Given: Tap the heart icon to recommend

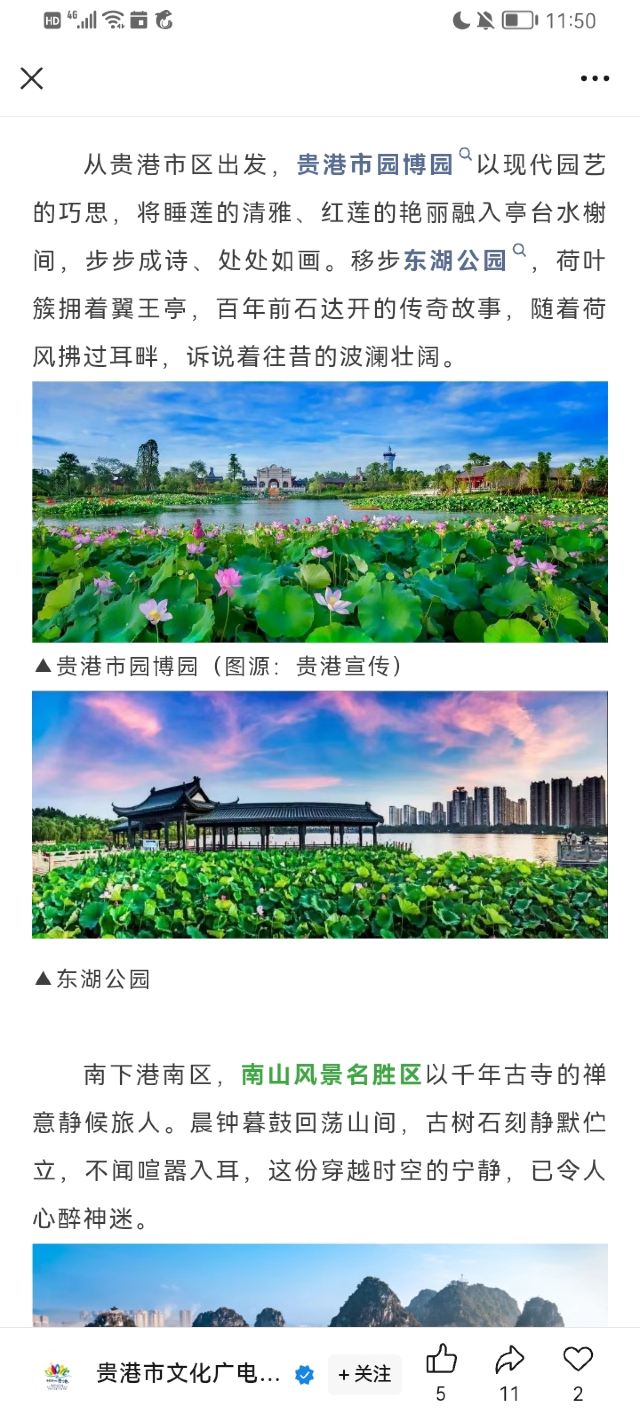Looking at the screenshot, I should (x=578, y=1360).
